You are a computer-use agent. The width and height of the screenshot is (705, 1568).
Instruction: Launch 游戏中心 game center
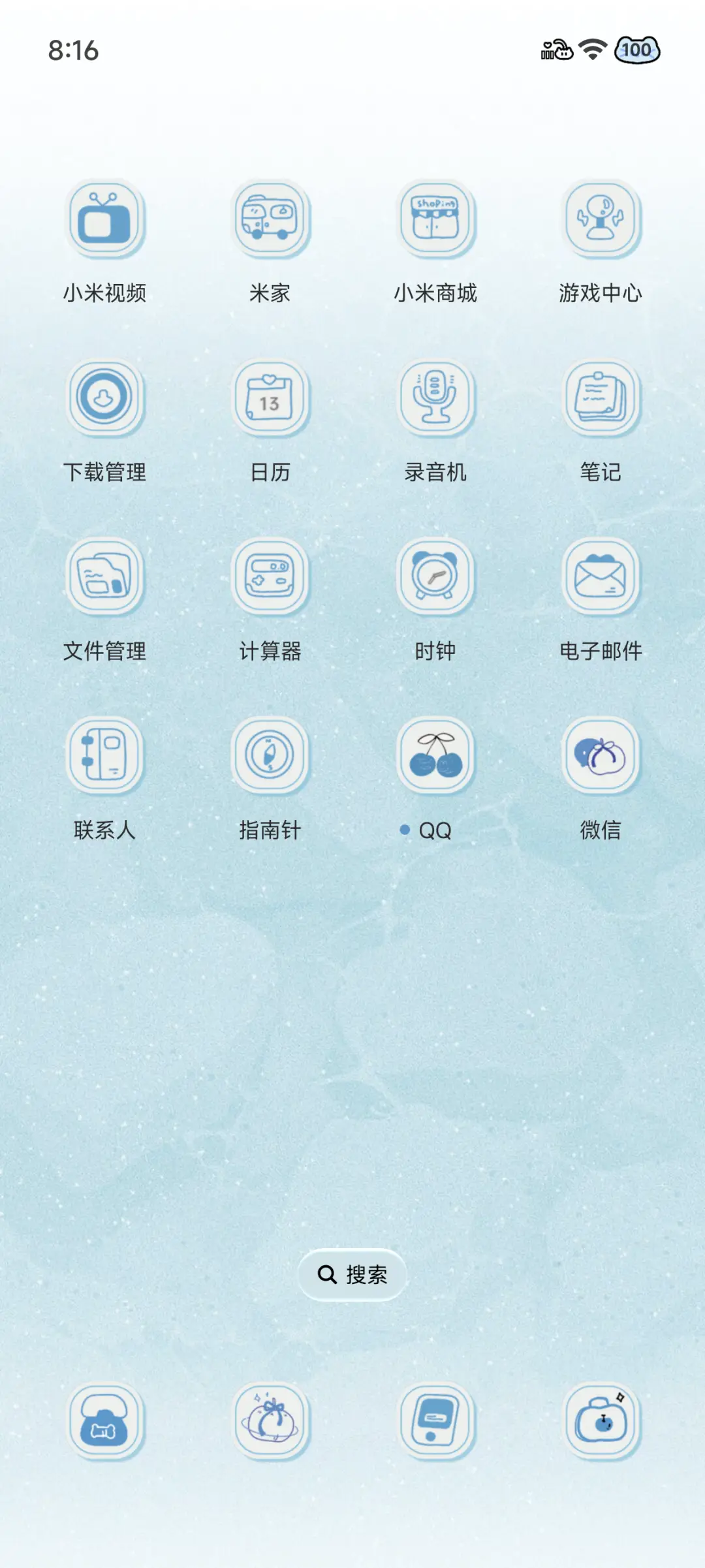pos(600,219)
